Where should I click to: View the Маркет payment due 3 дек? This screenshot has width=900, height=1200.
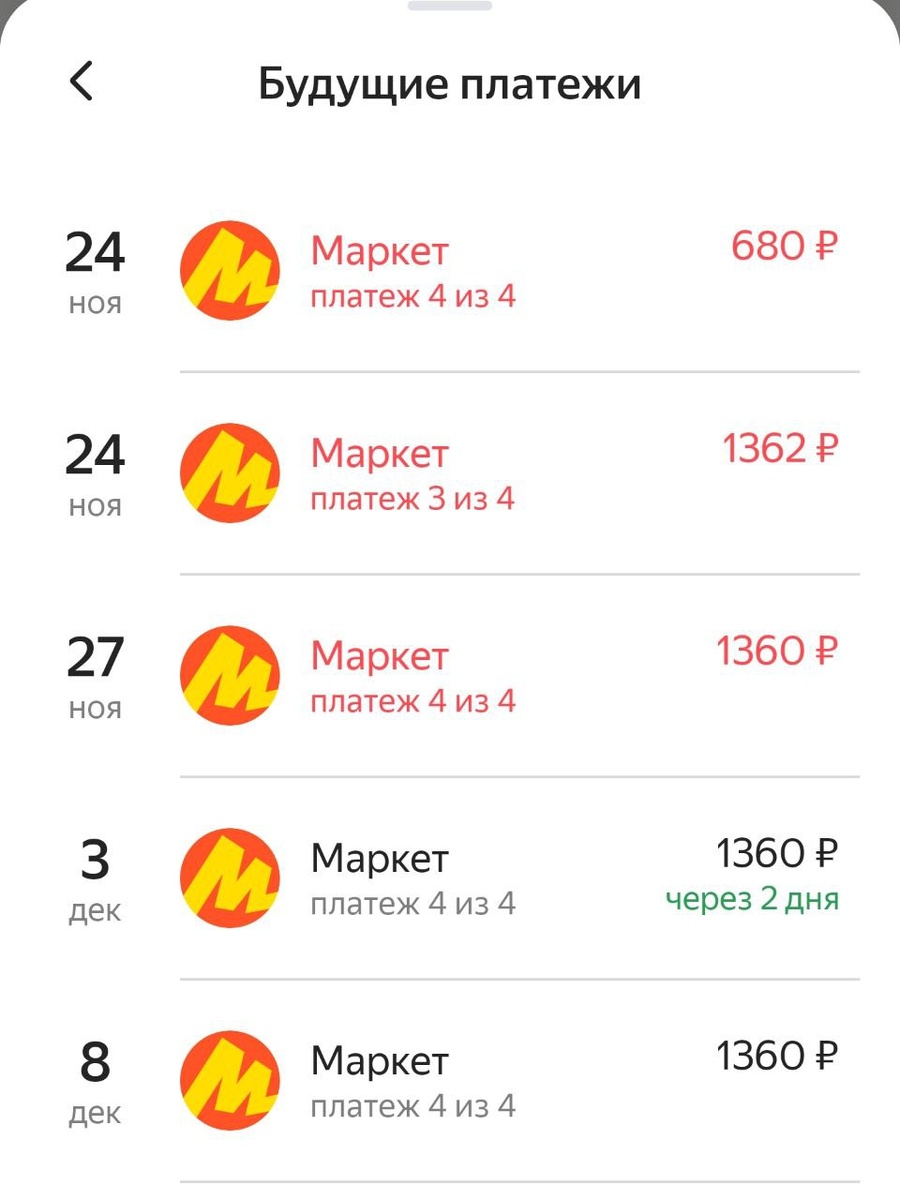tap(500, 878)
